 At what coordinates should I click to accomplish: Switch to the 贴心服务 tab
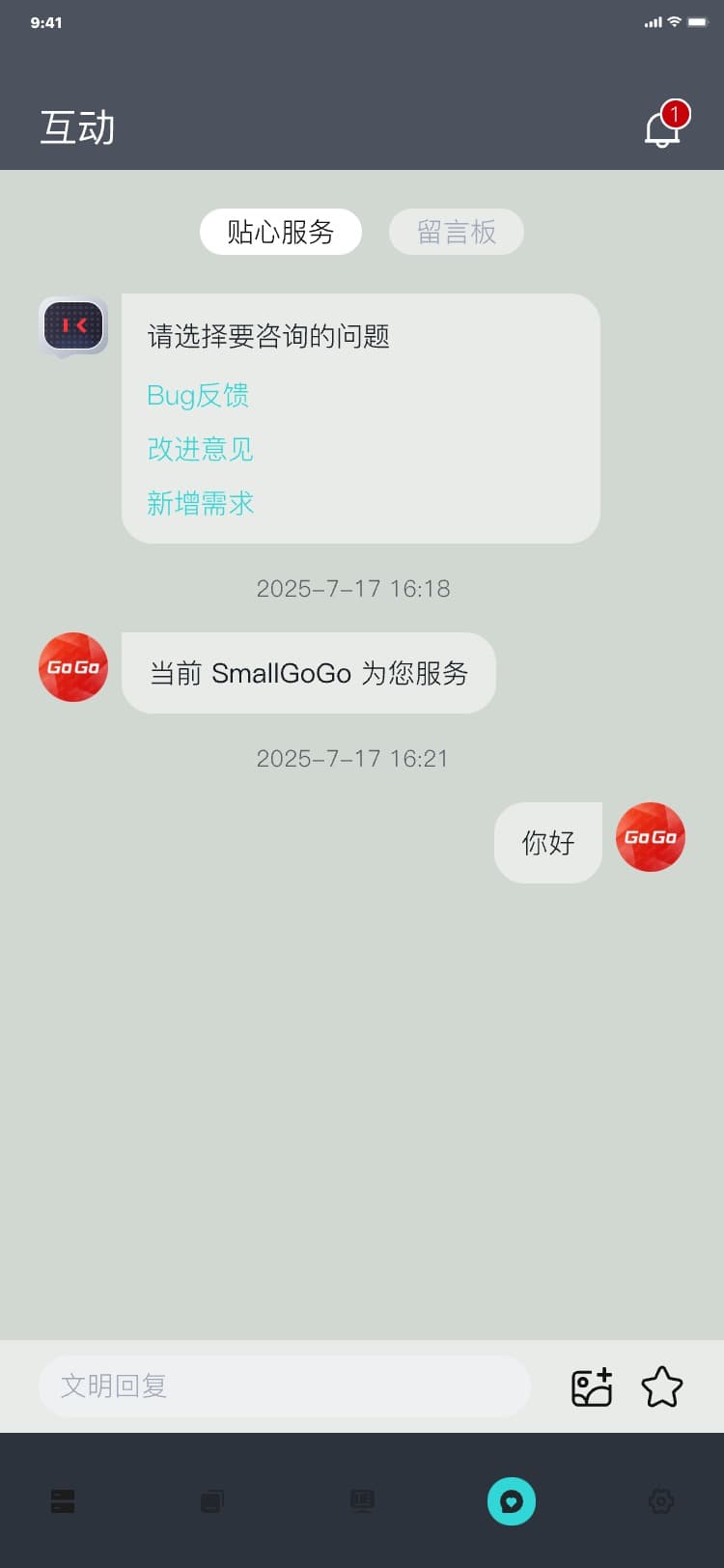(x=281, y=232)
